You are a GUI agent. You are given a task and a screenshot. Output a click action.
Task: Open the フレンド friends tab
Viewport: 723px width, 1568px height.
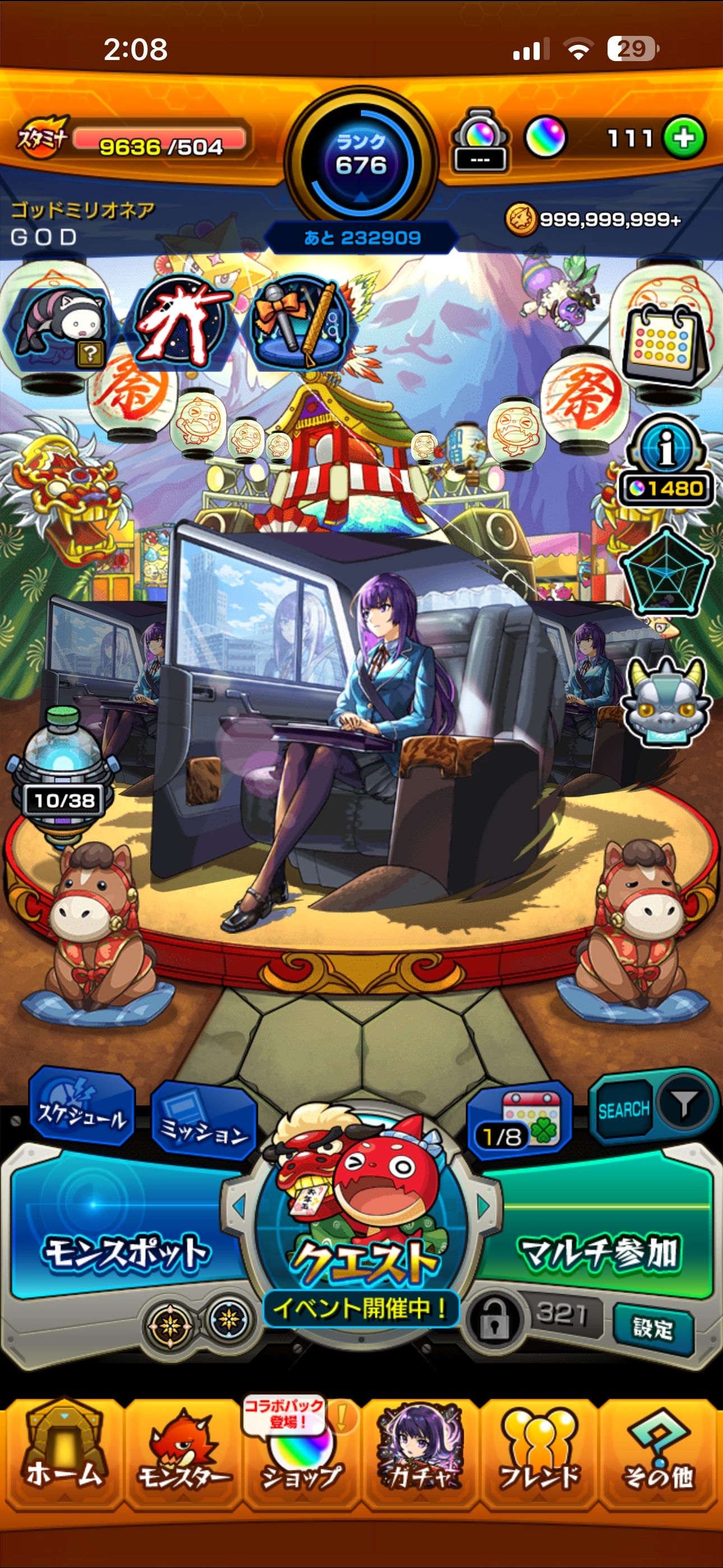[x=539, y=1455]
